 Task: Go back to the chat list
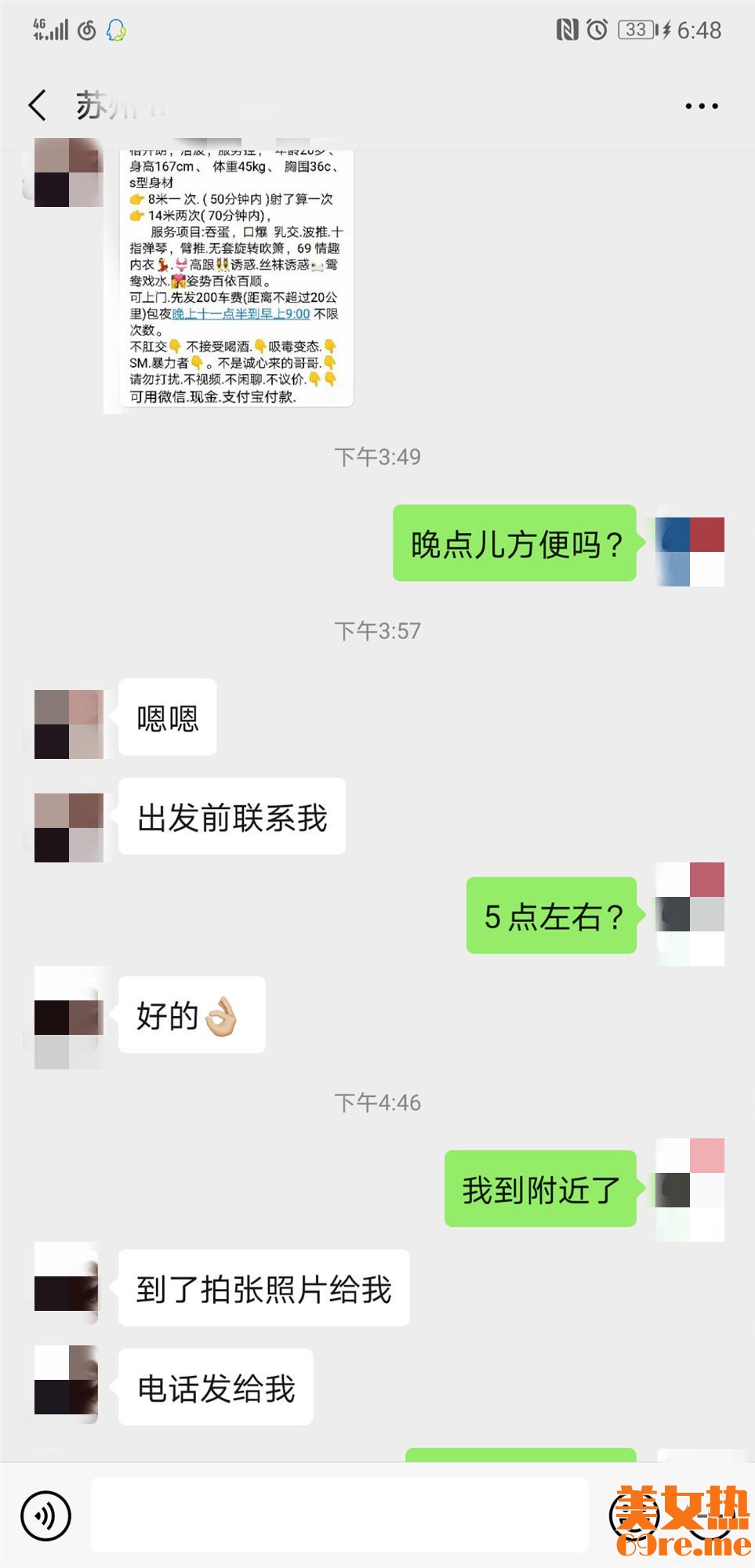click(38, 105)
